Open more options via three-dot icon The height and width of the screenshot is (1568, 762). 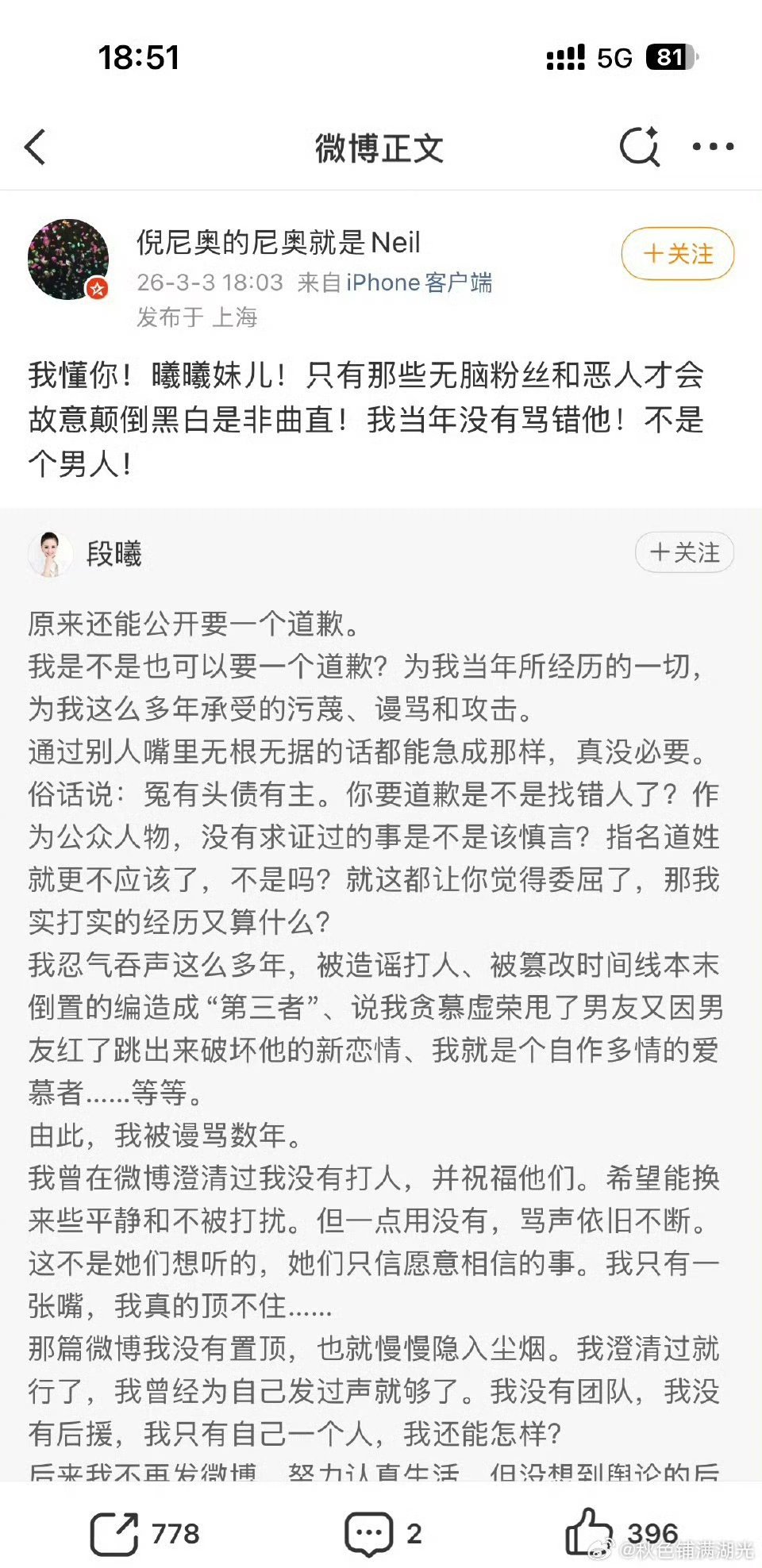click(x=712, y=146)
